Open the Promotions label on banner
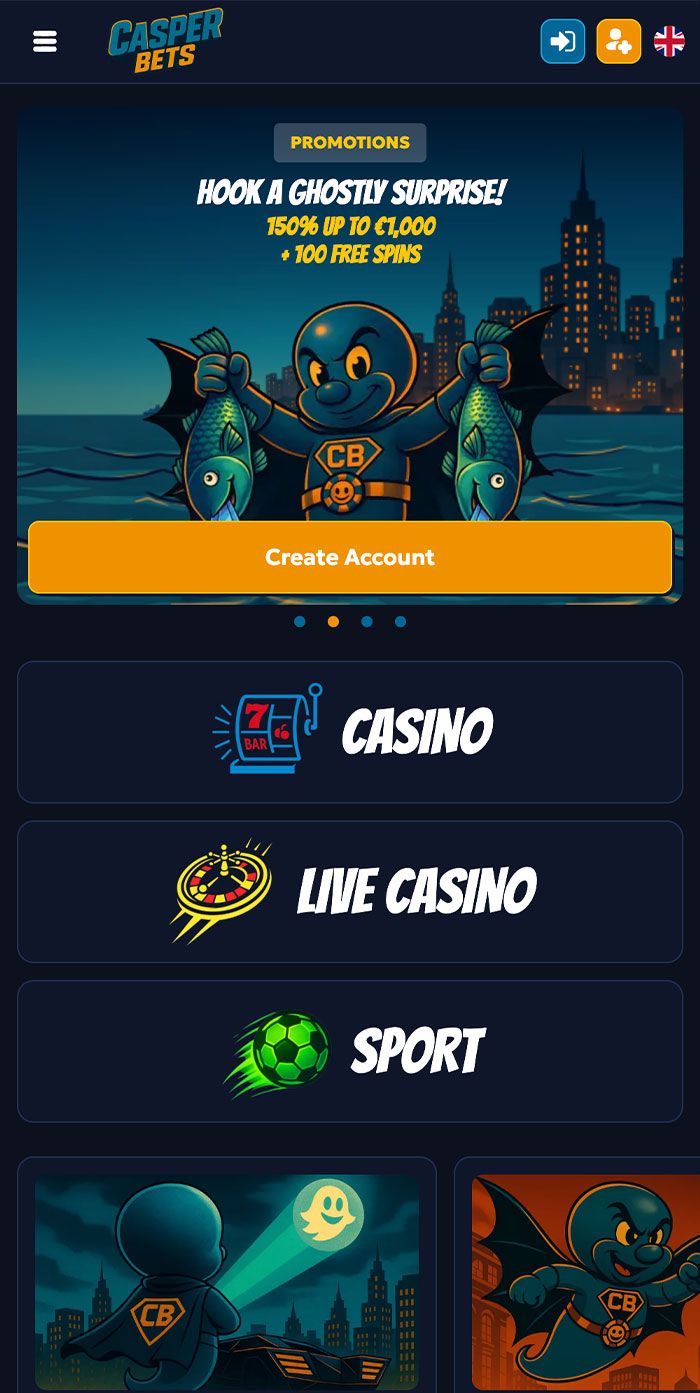The width and height of the screenshot is (700, 1393). pyautogui.click(x=350, y=142)
